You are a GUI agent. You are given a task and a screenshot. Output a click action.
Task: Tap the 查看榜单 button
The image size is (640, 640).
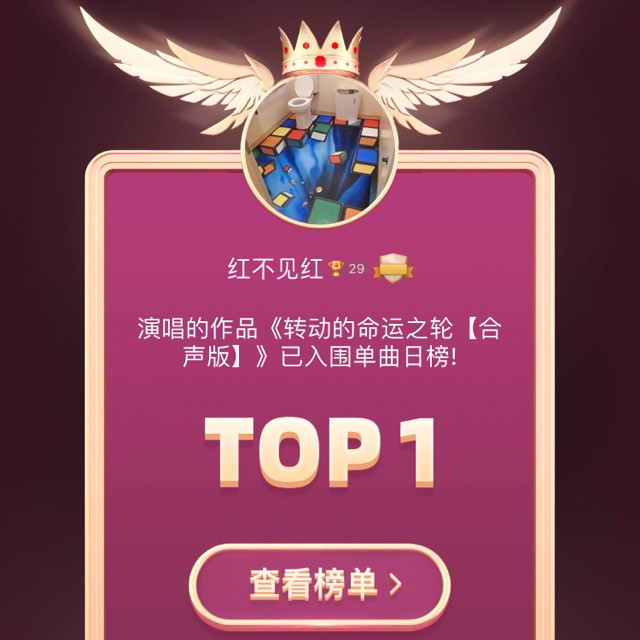point(320,585)
